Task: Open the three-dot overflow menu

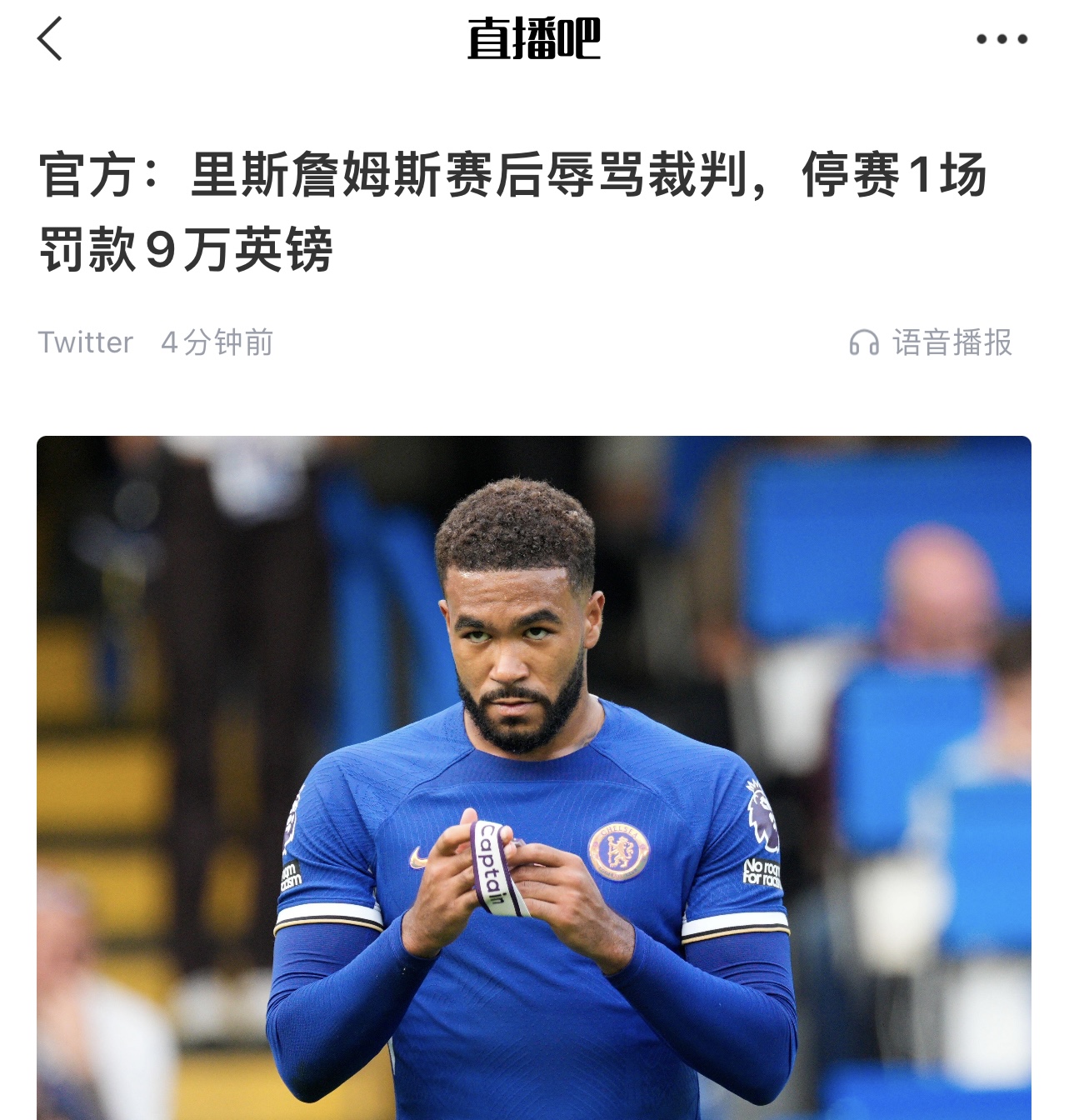Action: point(1002,39)
